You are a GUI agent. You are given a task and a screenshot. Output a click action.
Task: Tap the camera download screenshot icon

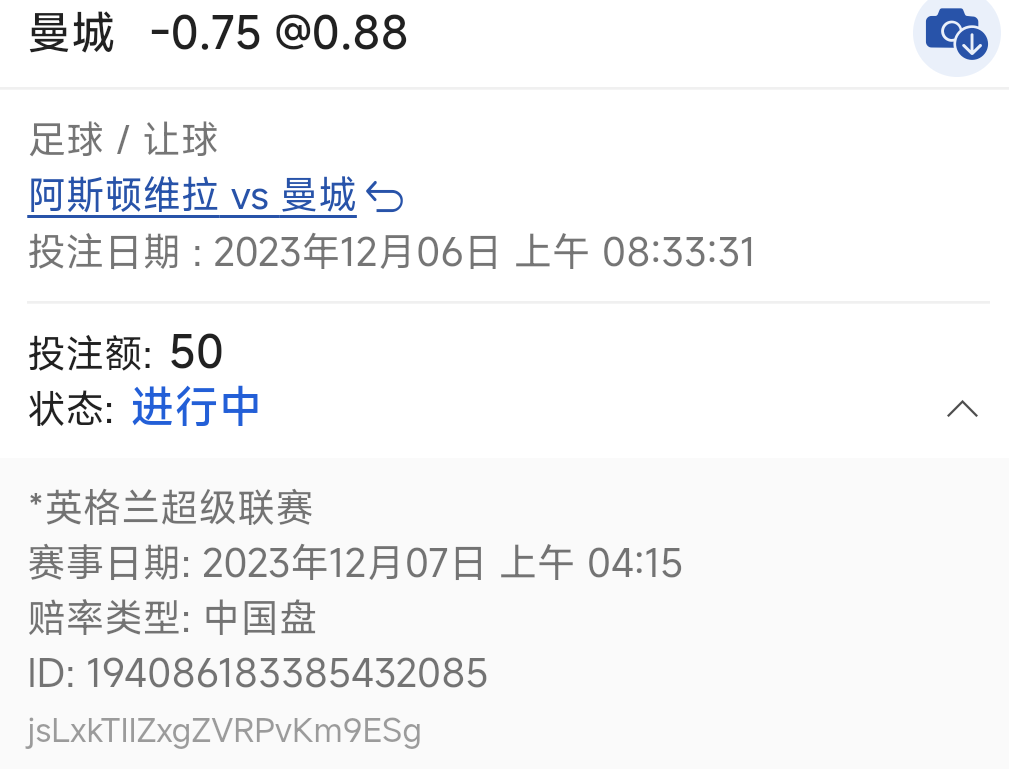click(956, 34)
